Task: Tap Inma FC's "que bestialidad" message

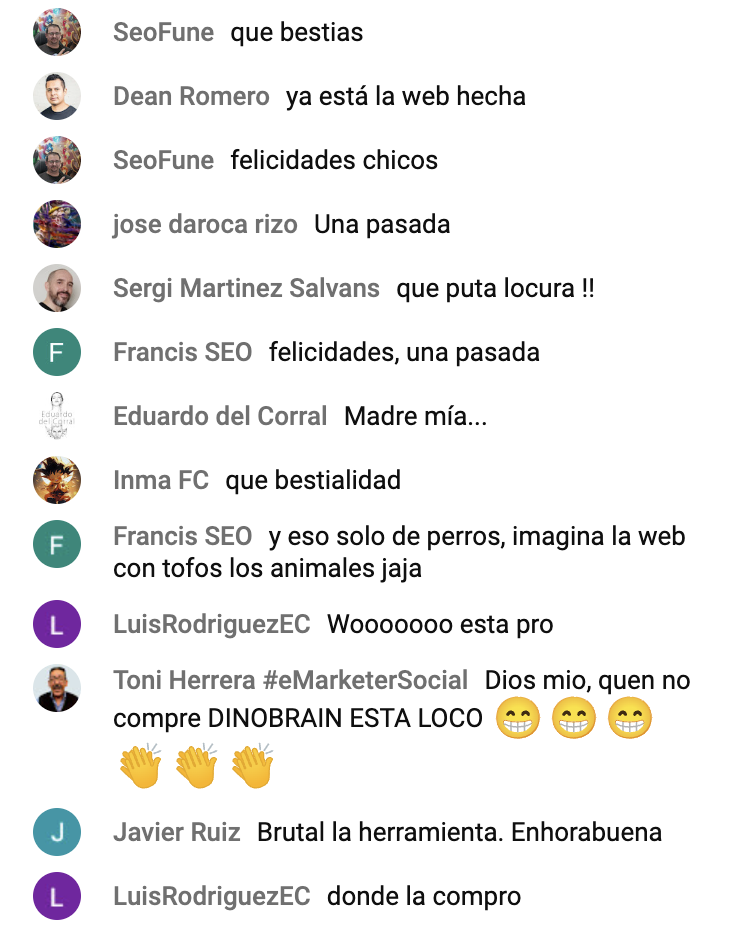Action: pyautogui.click(x=312, y=481)
